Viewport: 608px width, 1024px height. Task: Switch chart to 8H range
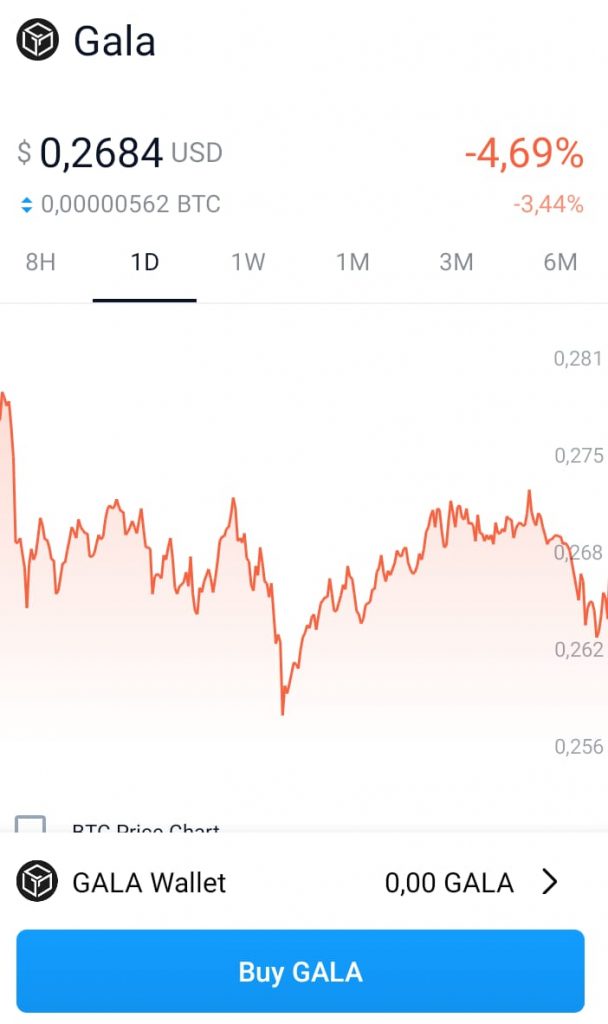[x=40, y=263]
